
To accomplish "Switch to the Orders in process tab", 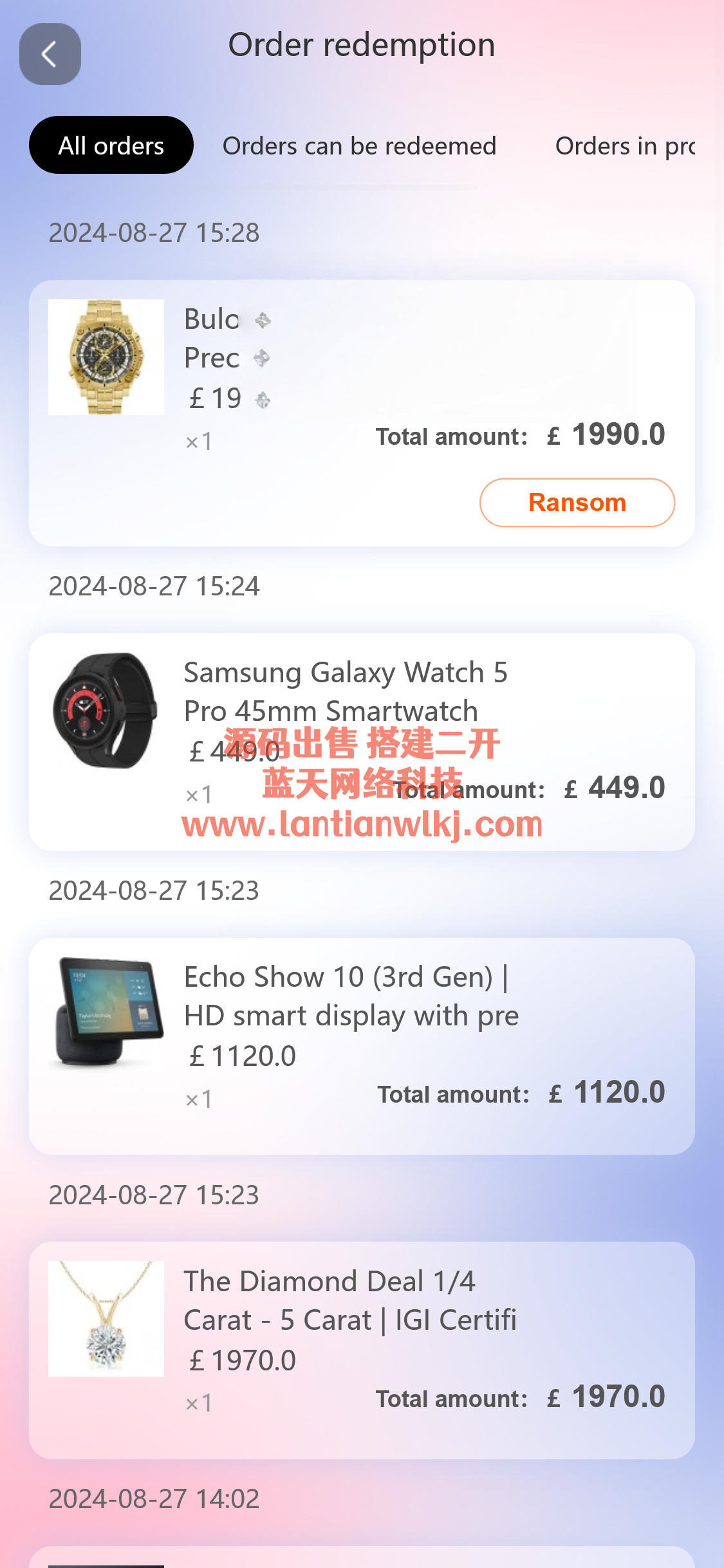I will [624, 146].
